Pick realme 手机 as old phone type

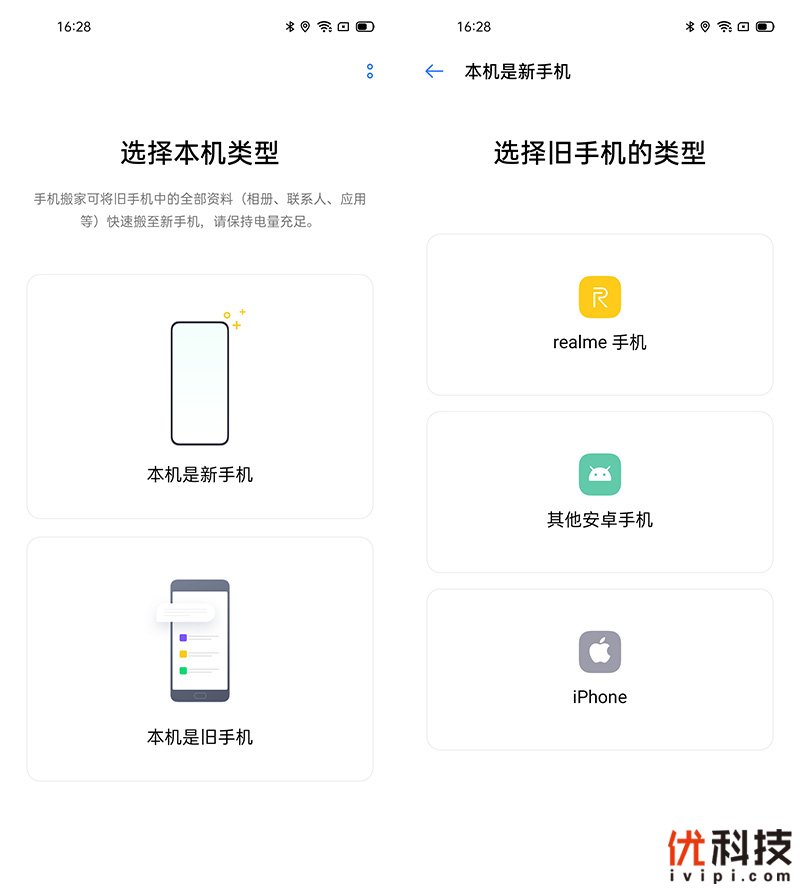pos(600,315)
